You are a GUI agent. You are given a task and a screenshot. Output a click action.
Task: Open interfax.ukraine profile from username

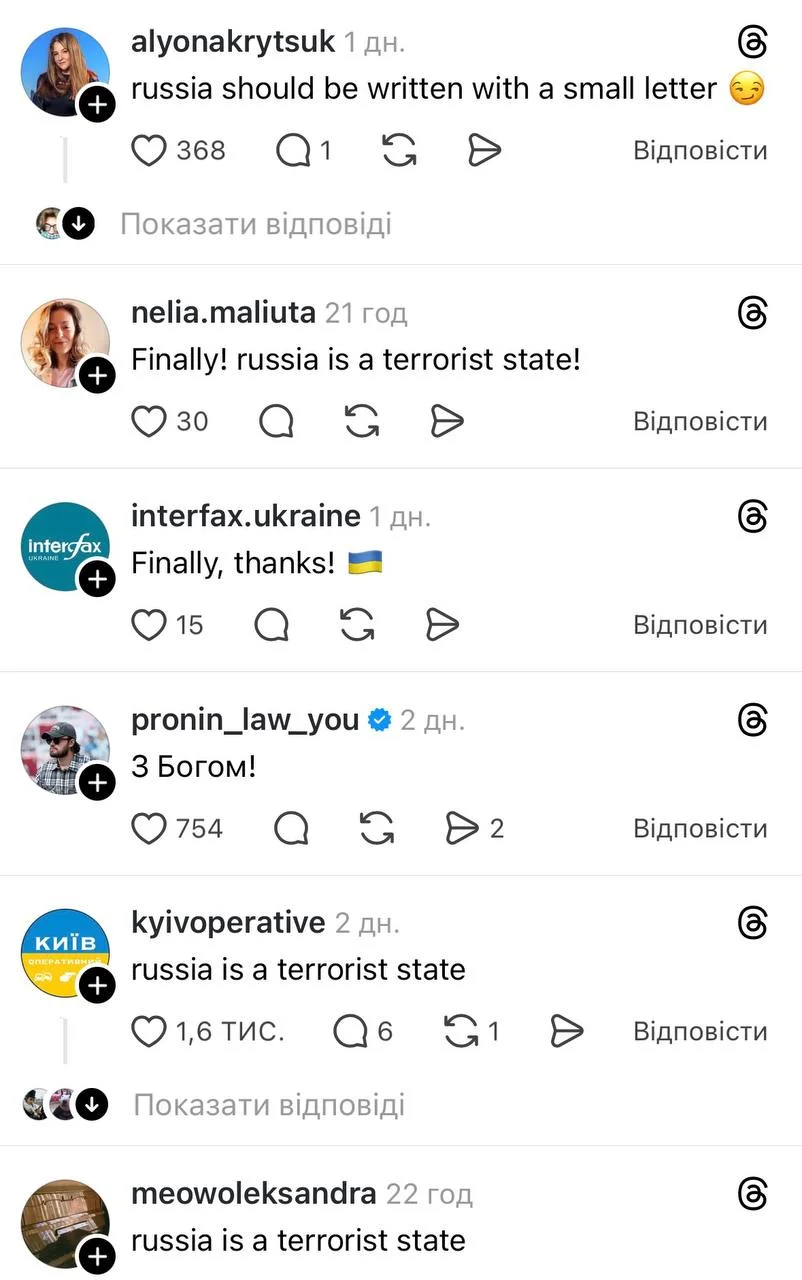[245, 516]
